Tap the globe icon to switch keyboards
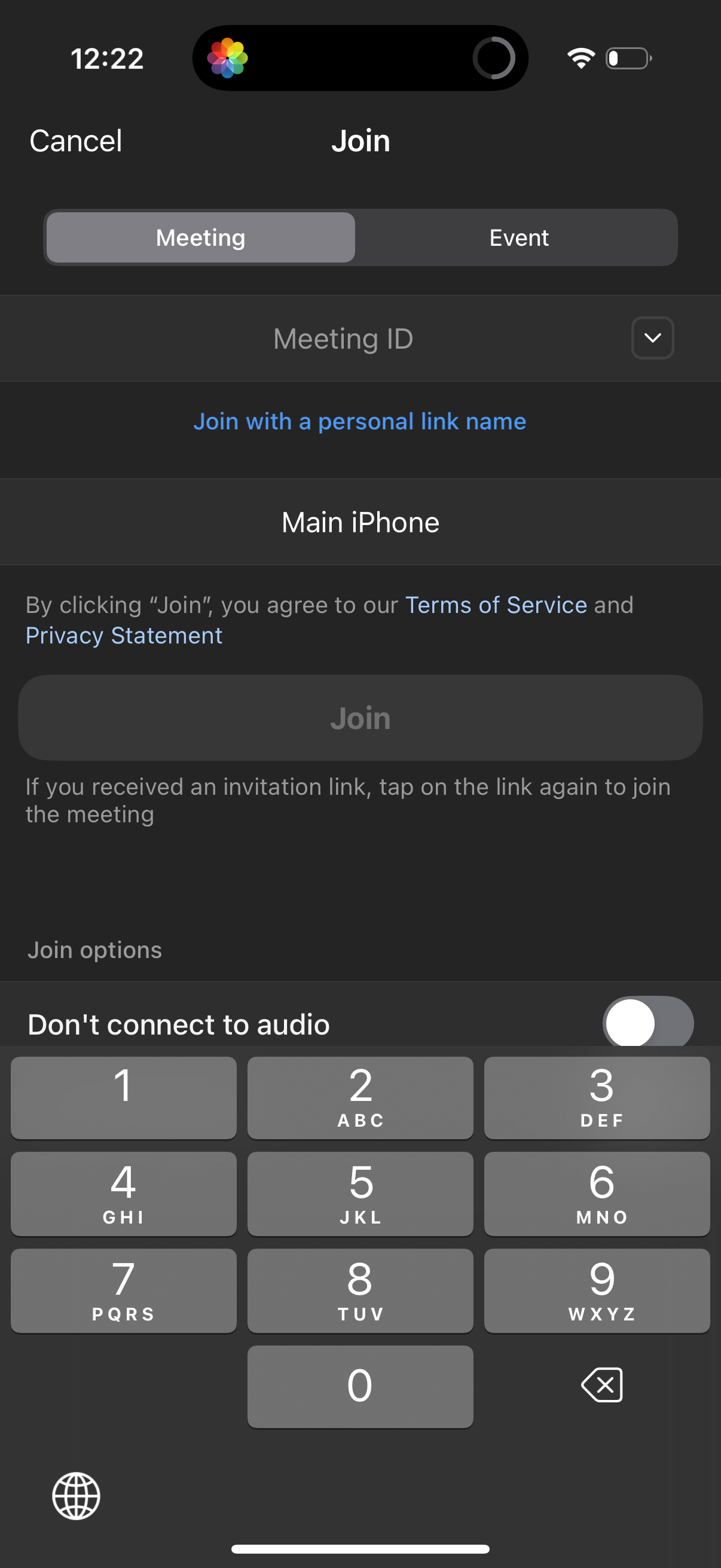 tap(76, 1497)
